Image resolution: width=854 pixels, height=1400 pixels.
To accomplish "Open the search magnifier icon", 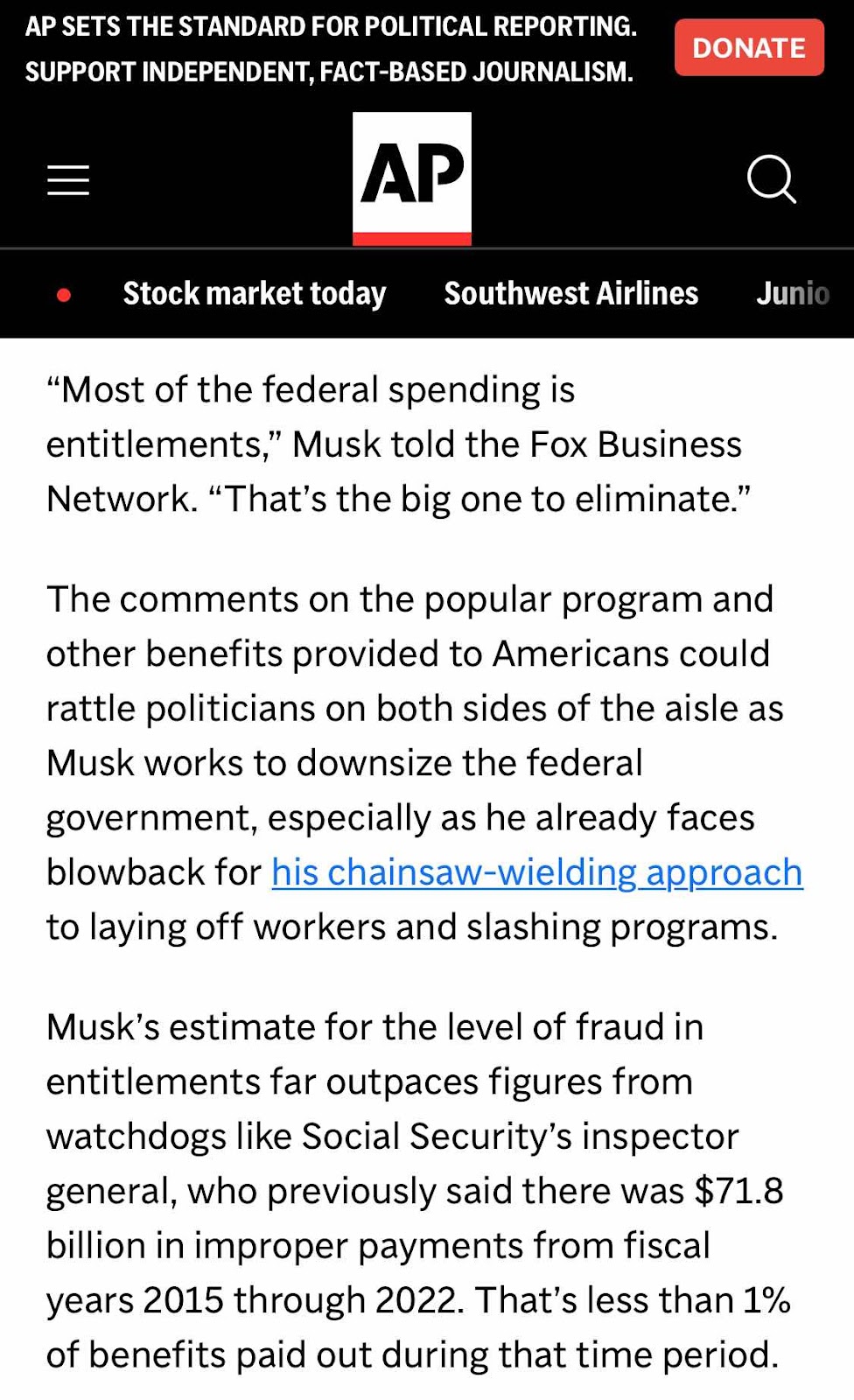I will tap(771, 179).
